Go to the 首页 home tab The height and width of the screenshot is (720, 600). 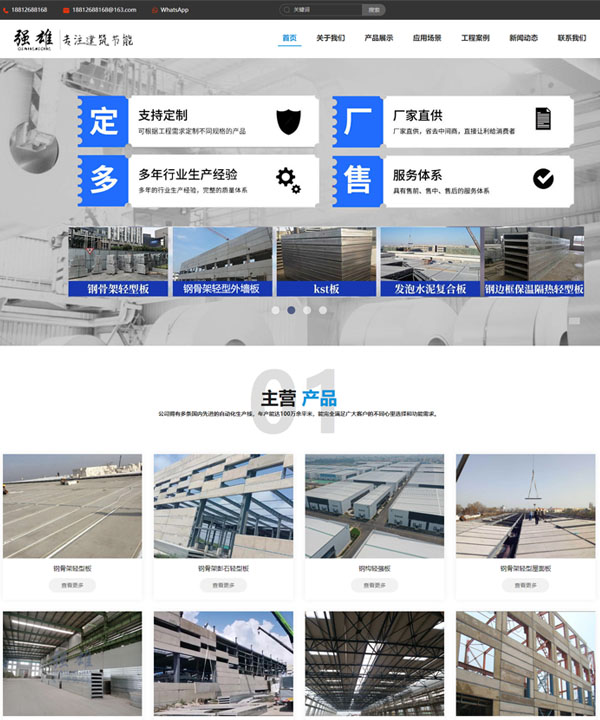click(x=290, y=38)
